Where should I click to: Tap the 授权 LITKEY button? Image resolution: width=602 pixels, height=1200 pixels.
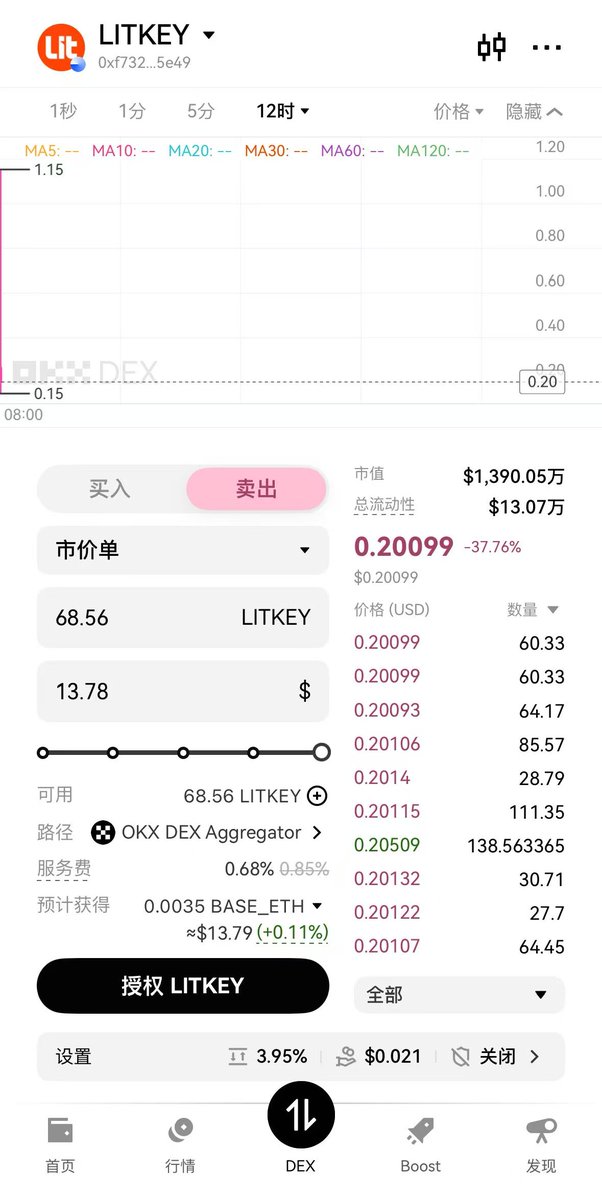coord(182,986)
